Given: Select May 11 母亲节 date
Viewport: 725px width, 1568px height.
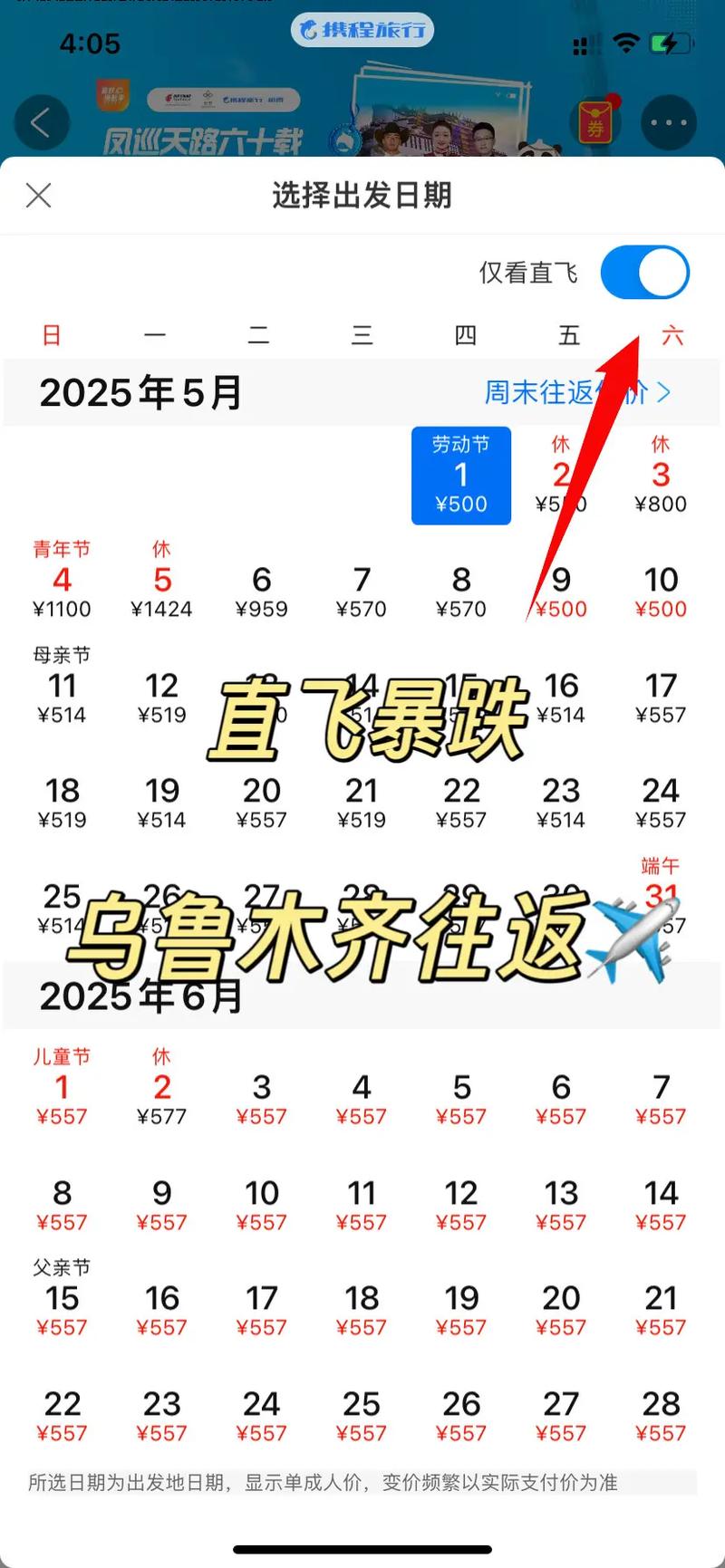Looking at the screenshot, I should [x=62, y=686].
